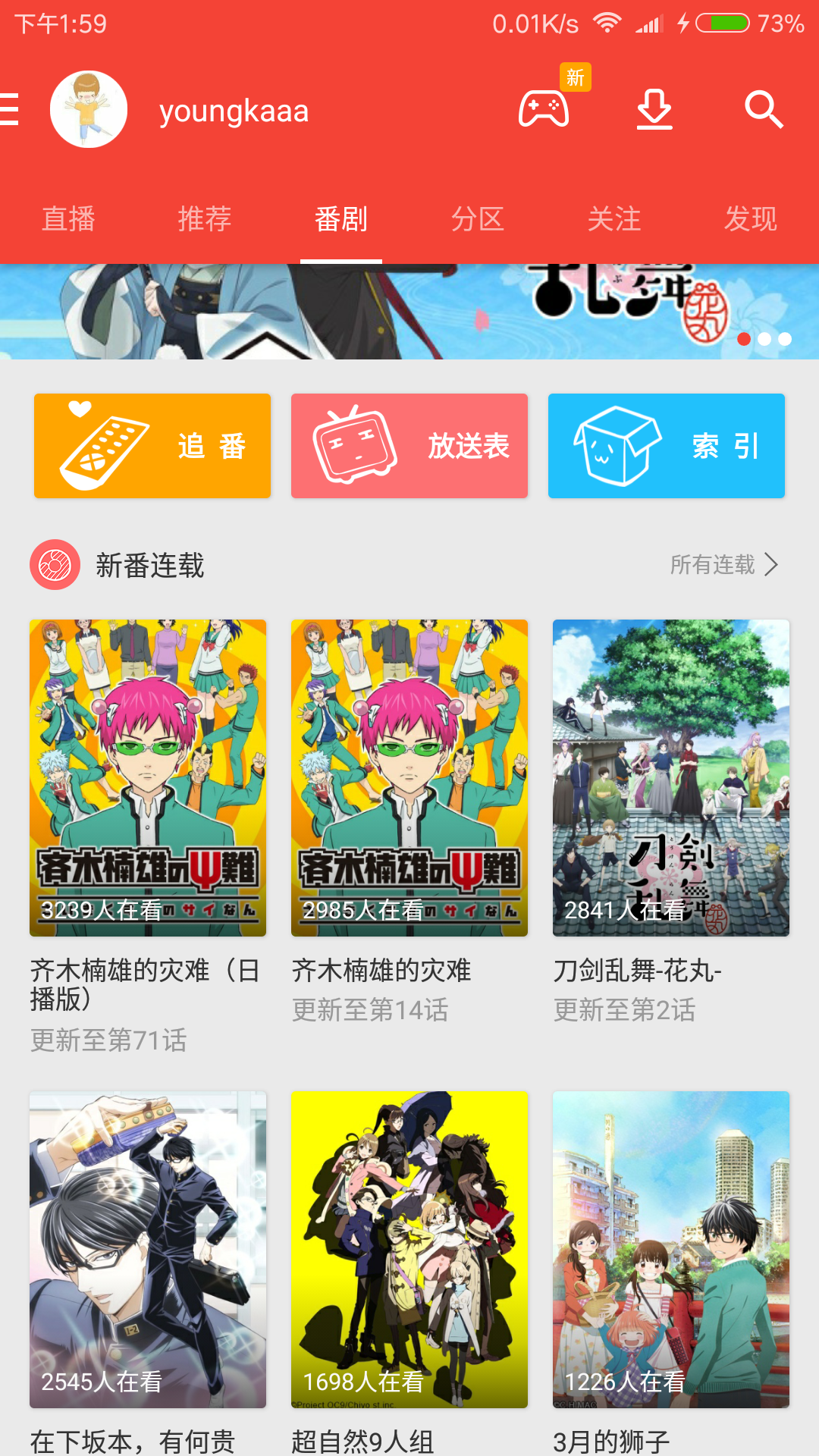Switch to the 直播 tab
This screenshot has height=1456, width=819.
coord(68,219)
